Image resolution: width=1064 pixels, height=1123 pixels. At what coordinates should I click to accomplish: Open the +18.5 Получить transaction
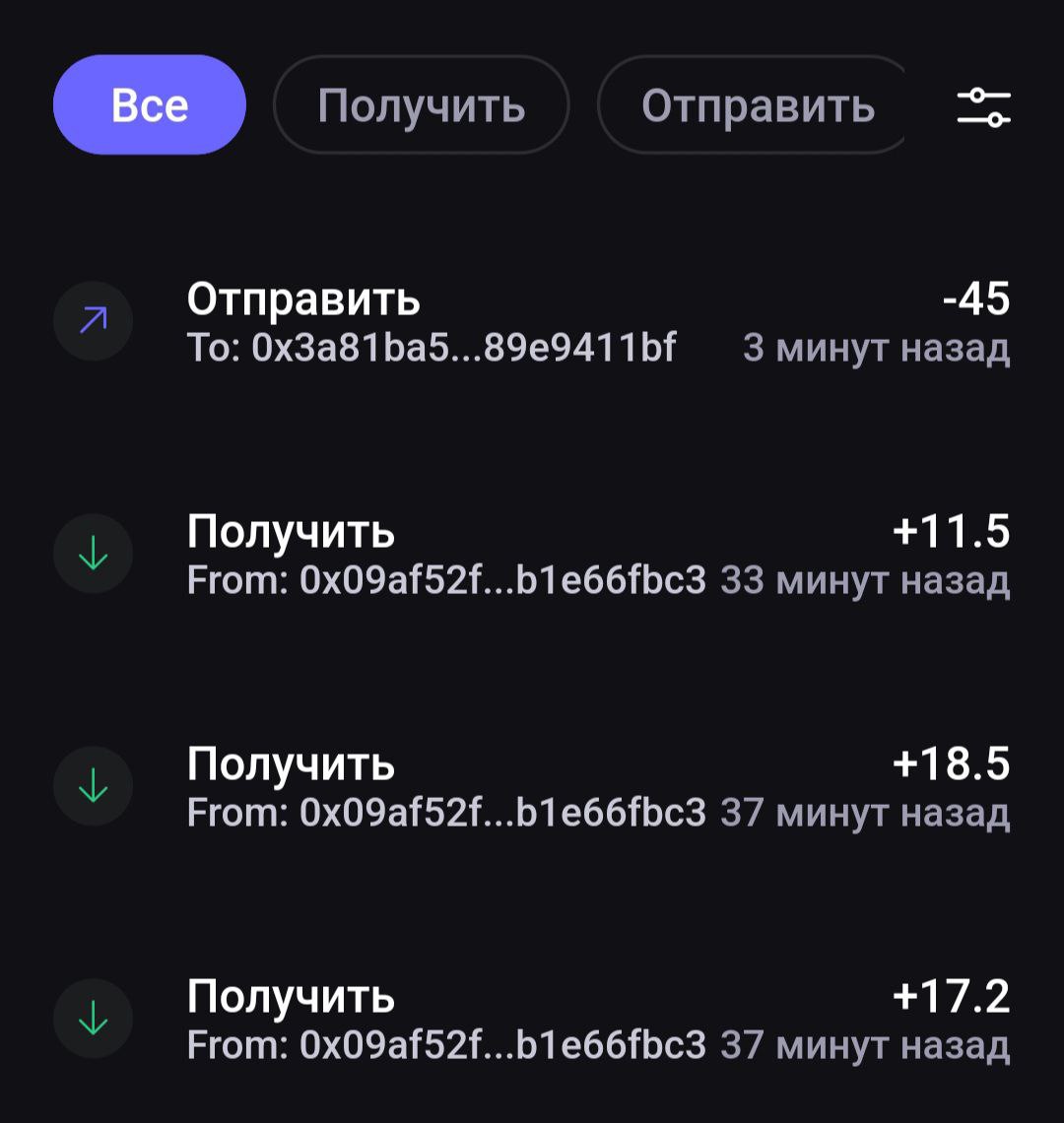tap(532, 787)
